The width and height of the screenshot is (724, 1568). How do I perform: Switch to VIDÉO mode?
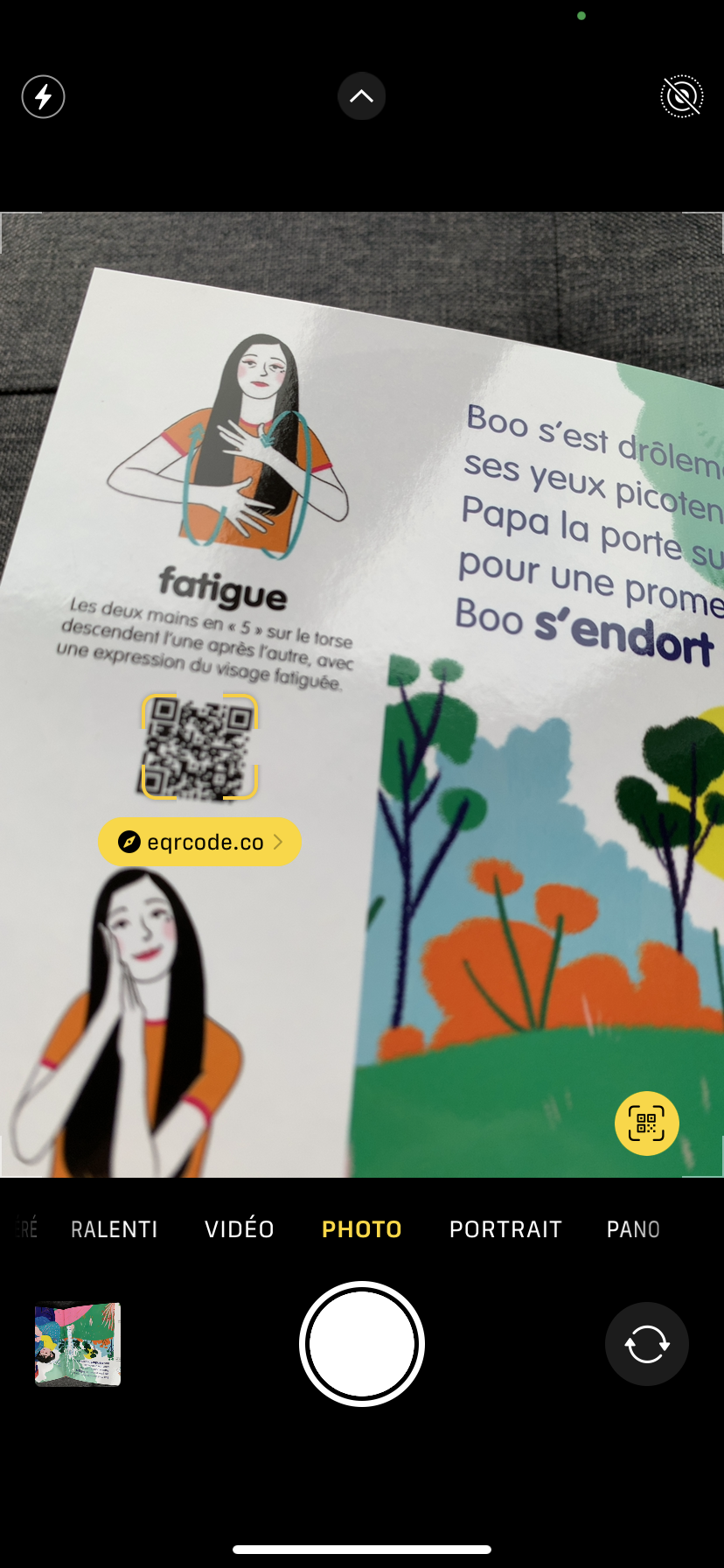pyautogui.click(x=239, y=1229)
